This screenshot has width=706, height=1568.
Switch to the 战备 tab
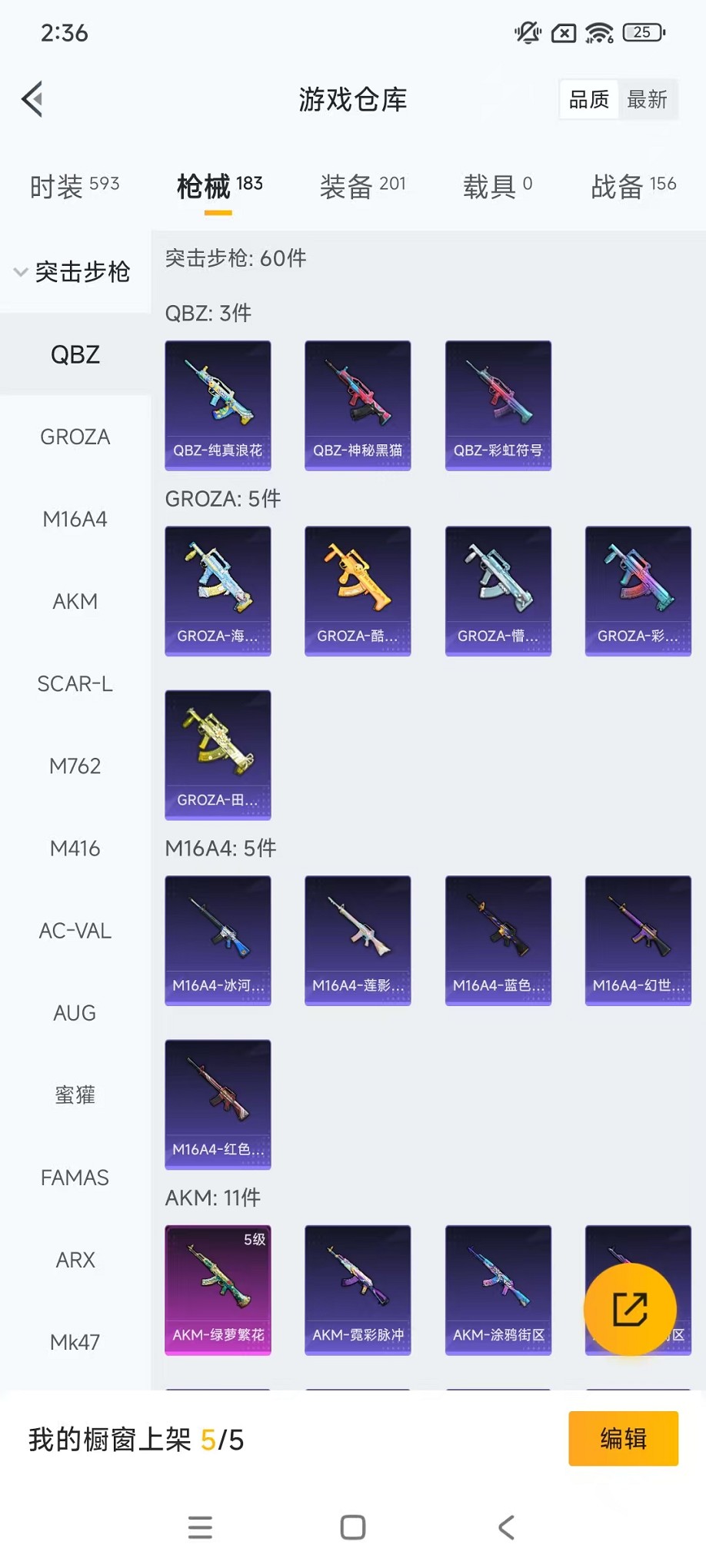point(633,186)
